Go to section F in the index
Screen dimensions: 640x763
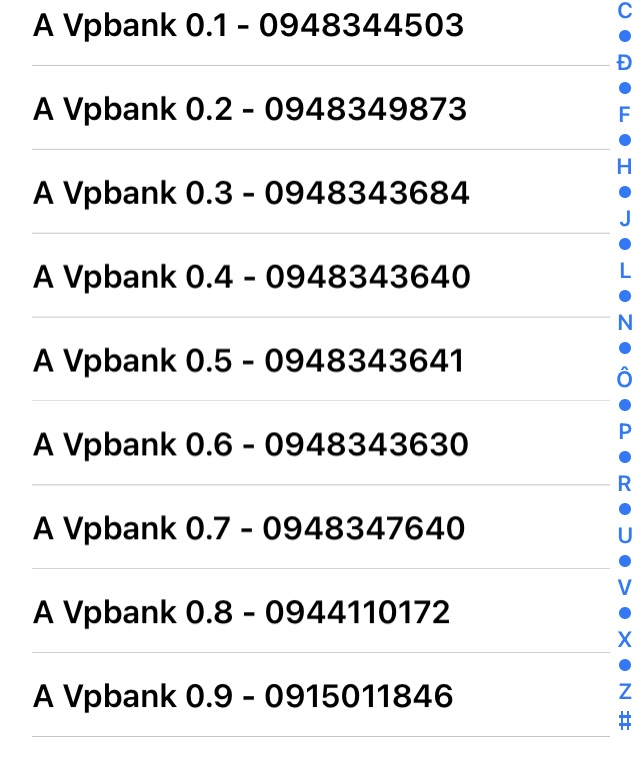tap(625, 114)
